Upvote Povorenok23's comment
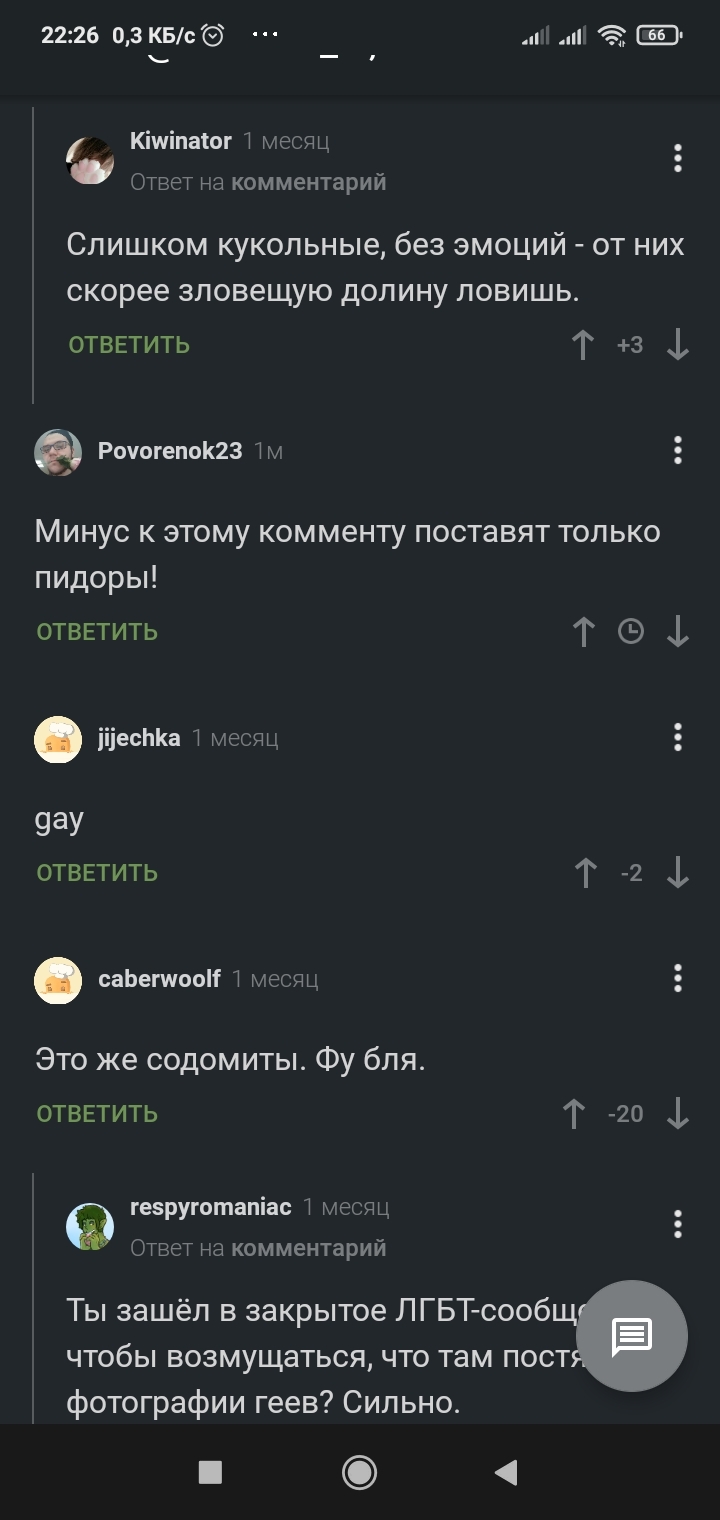This screenshot has height=1520, width=720. [x=583, y=632]
